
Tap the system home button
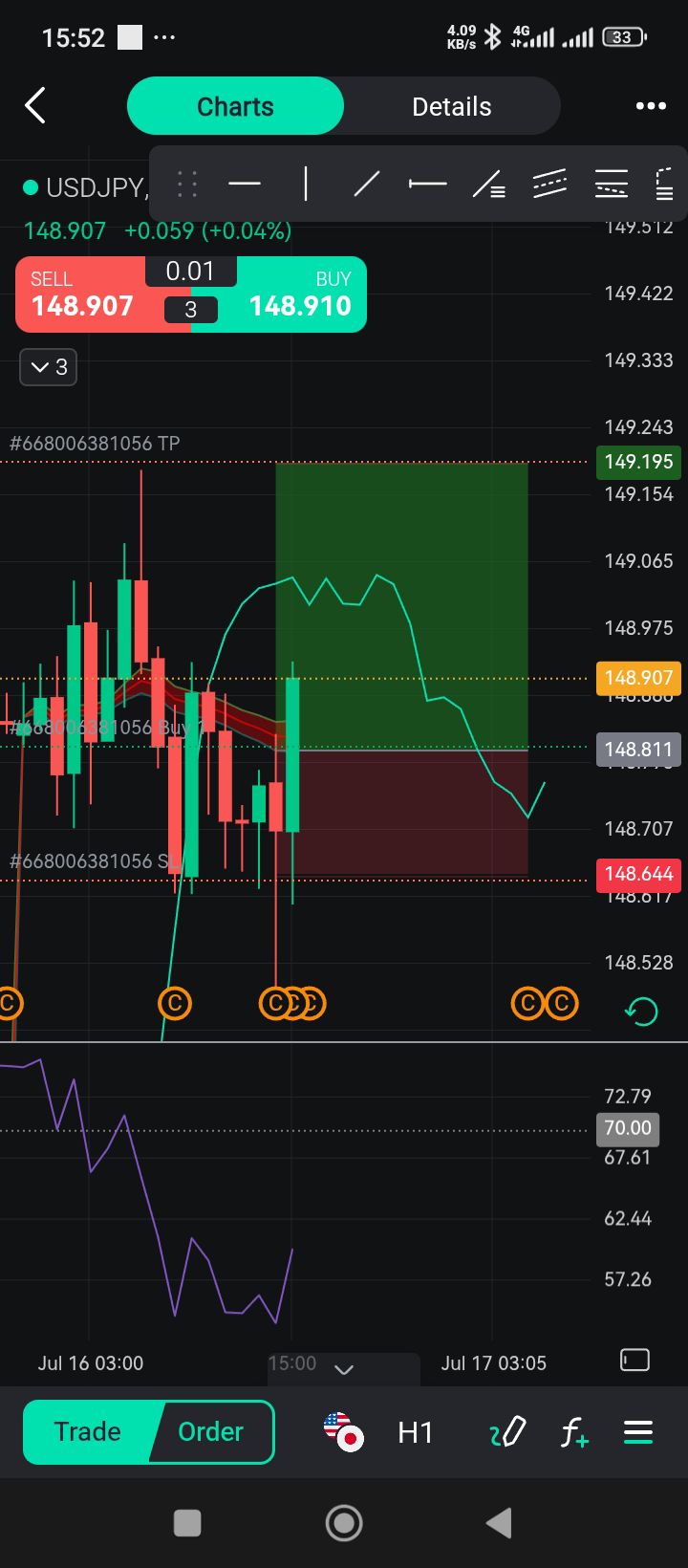[344, 1522]
